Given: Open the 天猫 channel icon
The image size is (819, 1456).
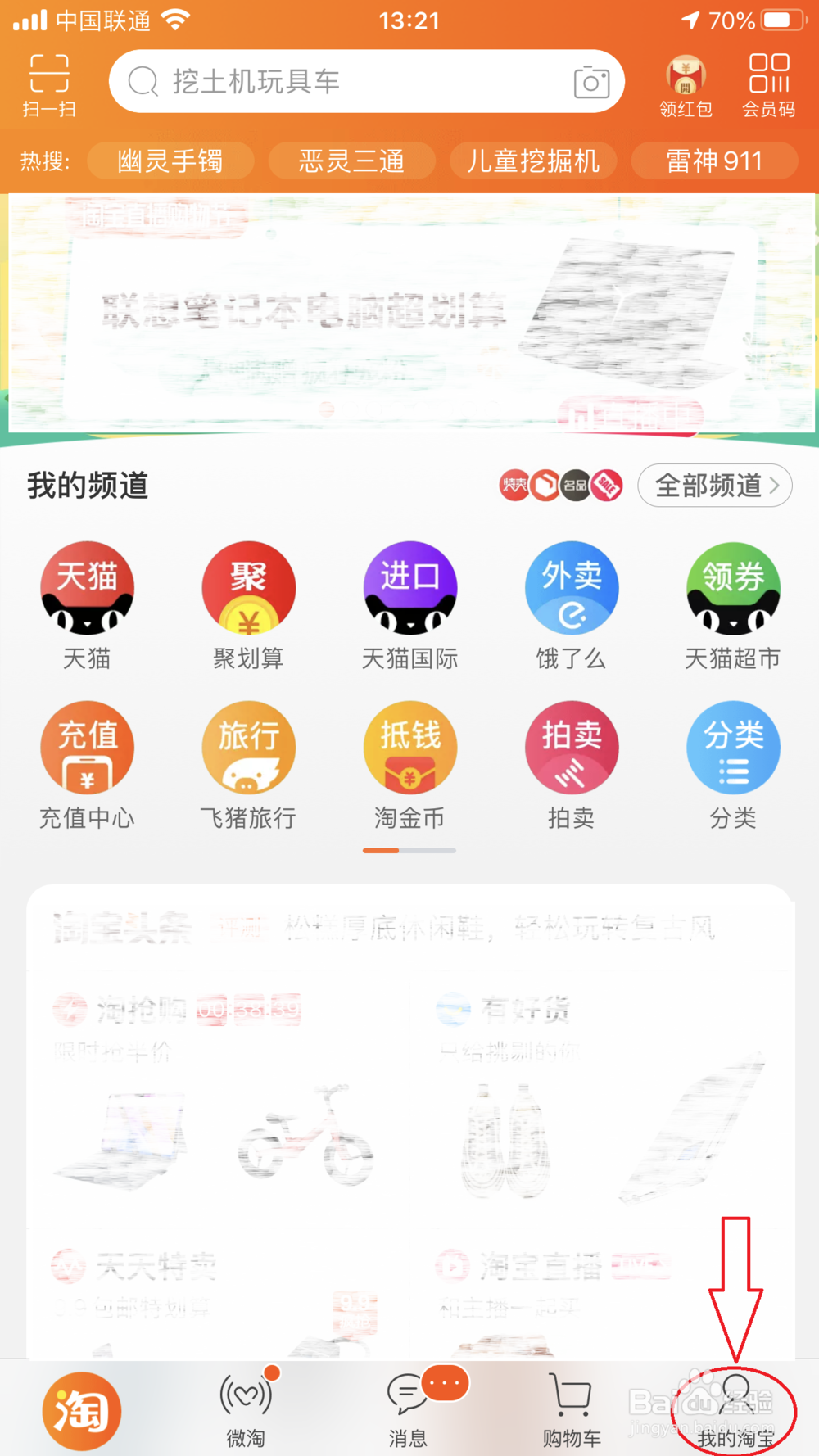Looking at the screenshot, I should pos(87,588).
